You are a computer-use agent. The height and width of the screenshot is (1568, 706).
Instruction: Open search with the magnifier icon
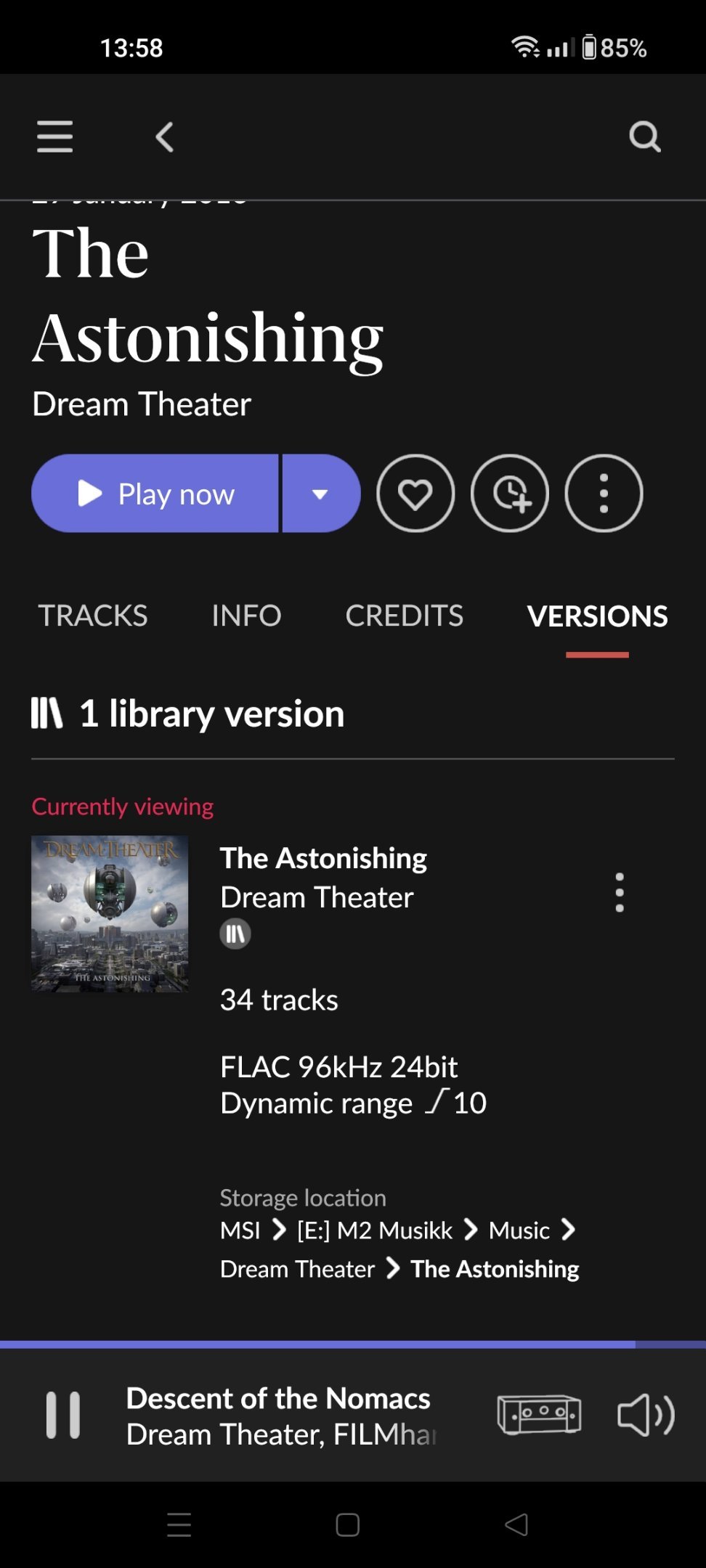click(x=645, y=136)
